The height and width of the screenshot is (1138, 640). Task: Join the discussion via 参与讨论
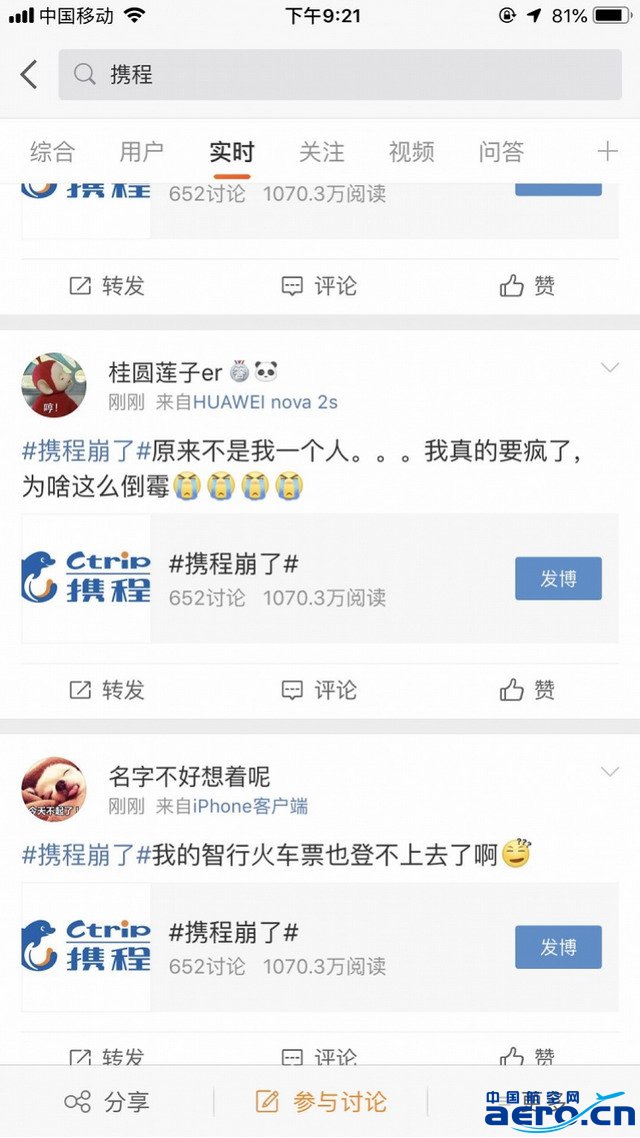pyautogui.click(x=321, y=1102)
